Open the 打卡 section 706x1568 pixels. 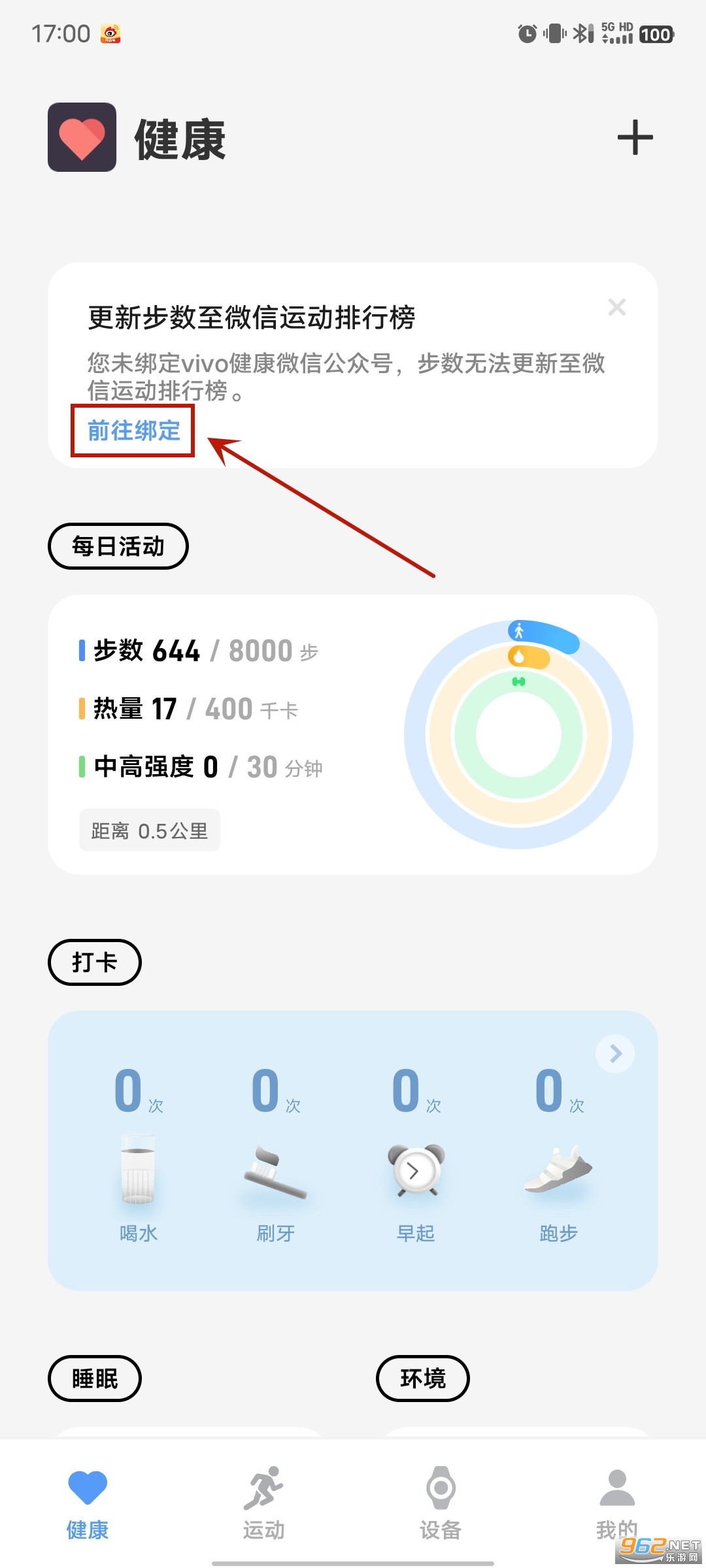(95, 962)
